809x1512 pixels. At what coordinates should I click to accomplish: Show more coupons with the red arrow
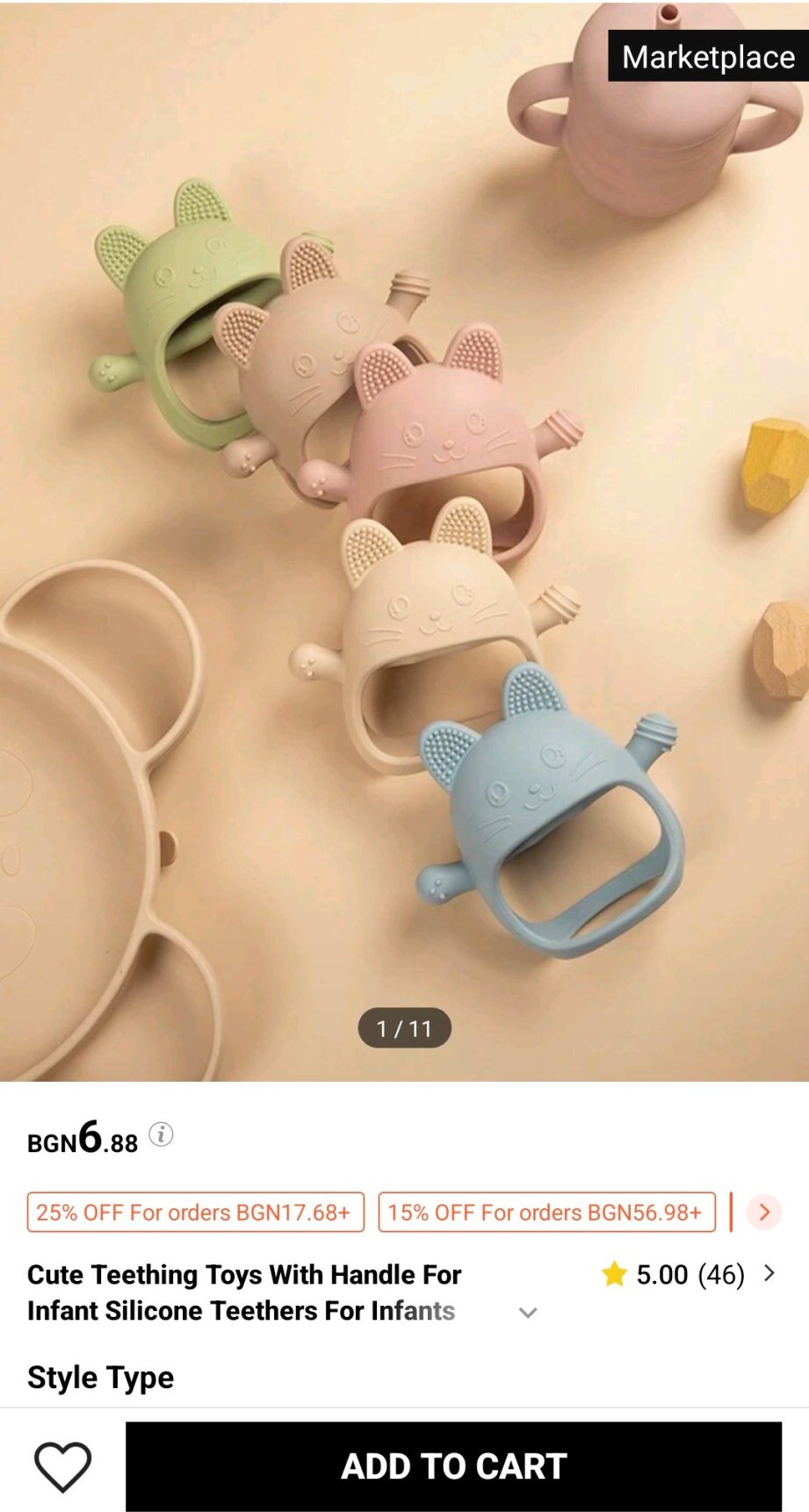pos(763,1212)
